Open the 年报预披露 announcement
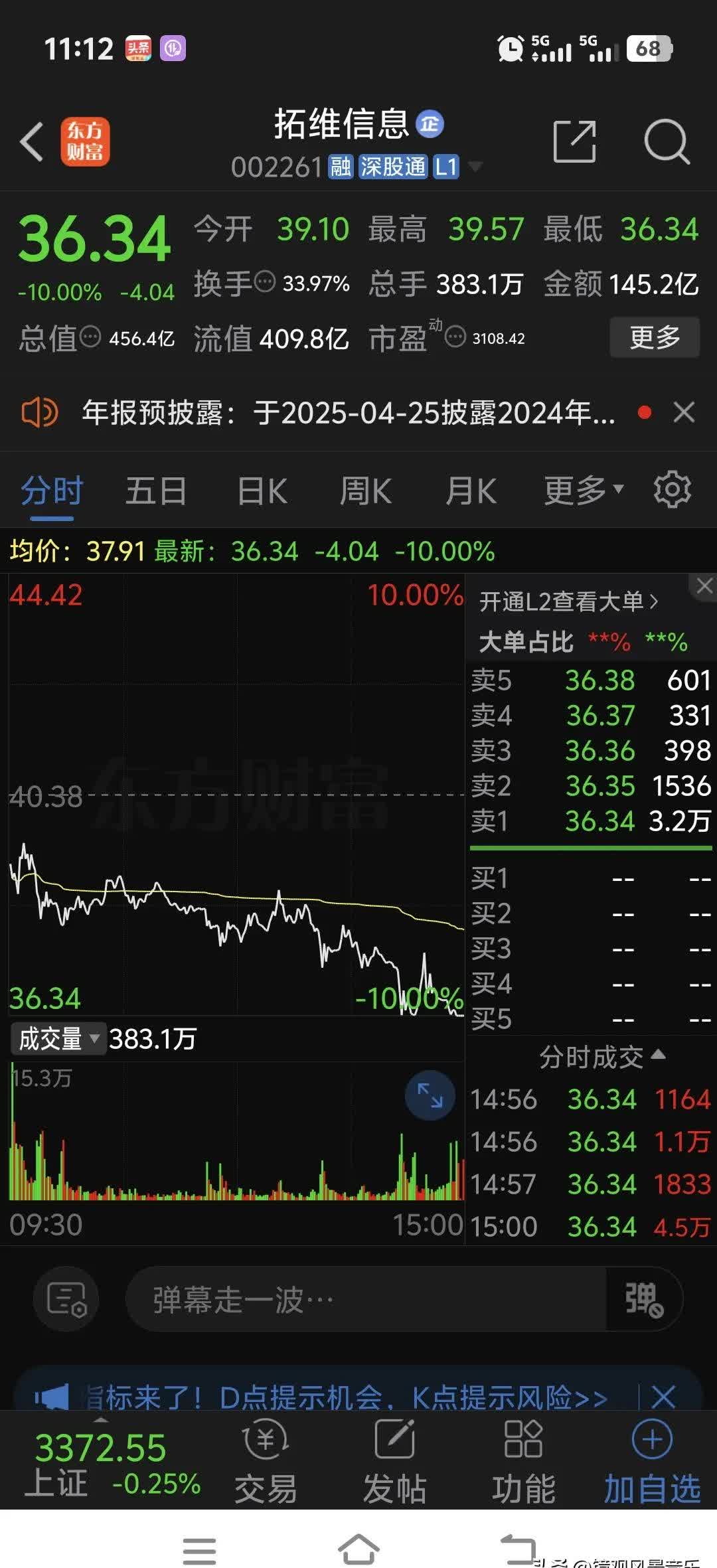 pyautogui.click(x=348, y=413)
